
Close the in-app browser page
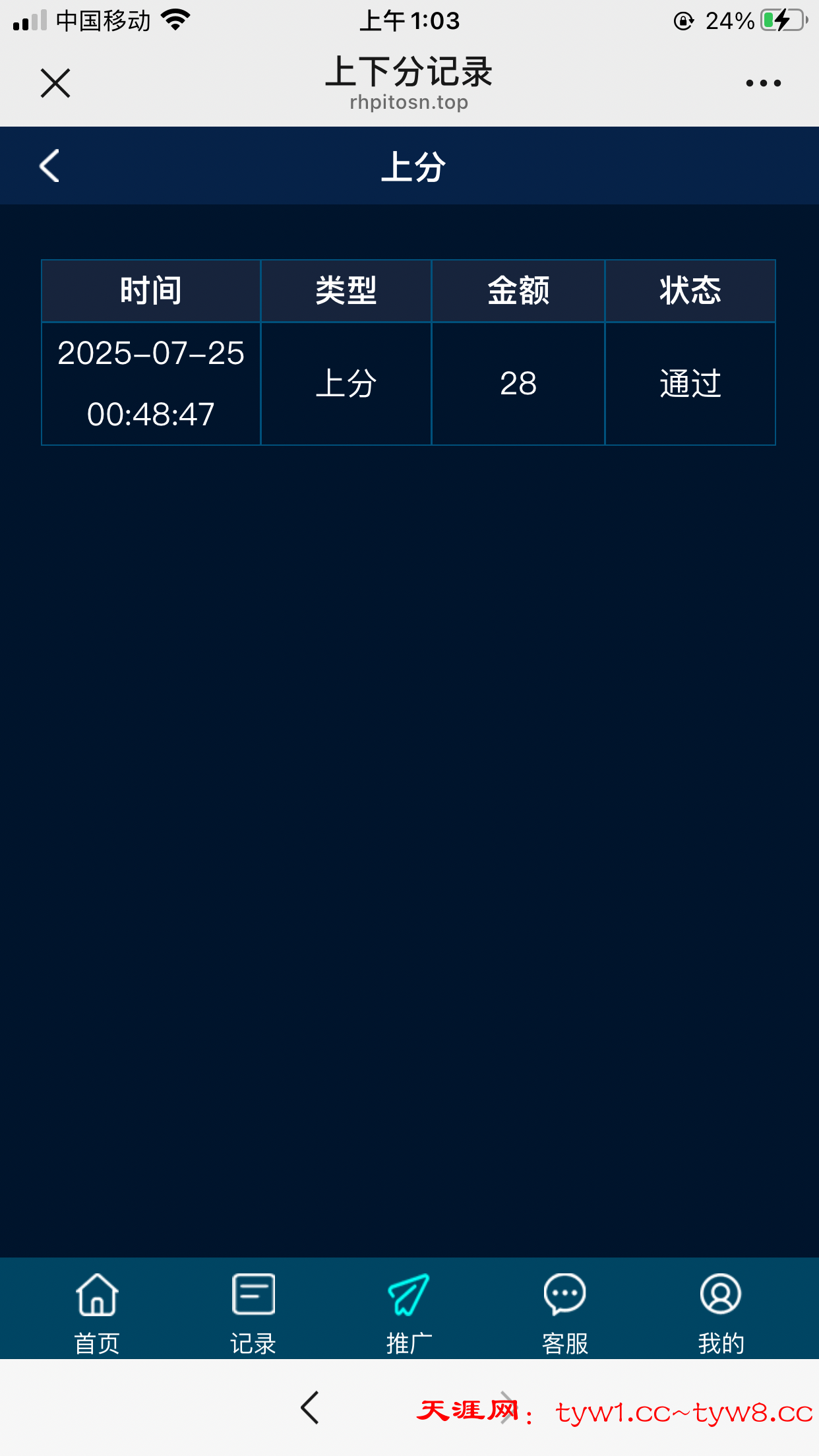55,83
